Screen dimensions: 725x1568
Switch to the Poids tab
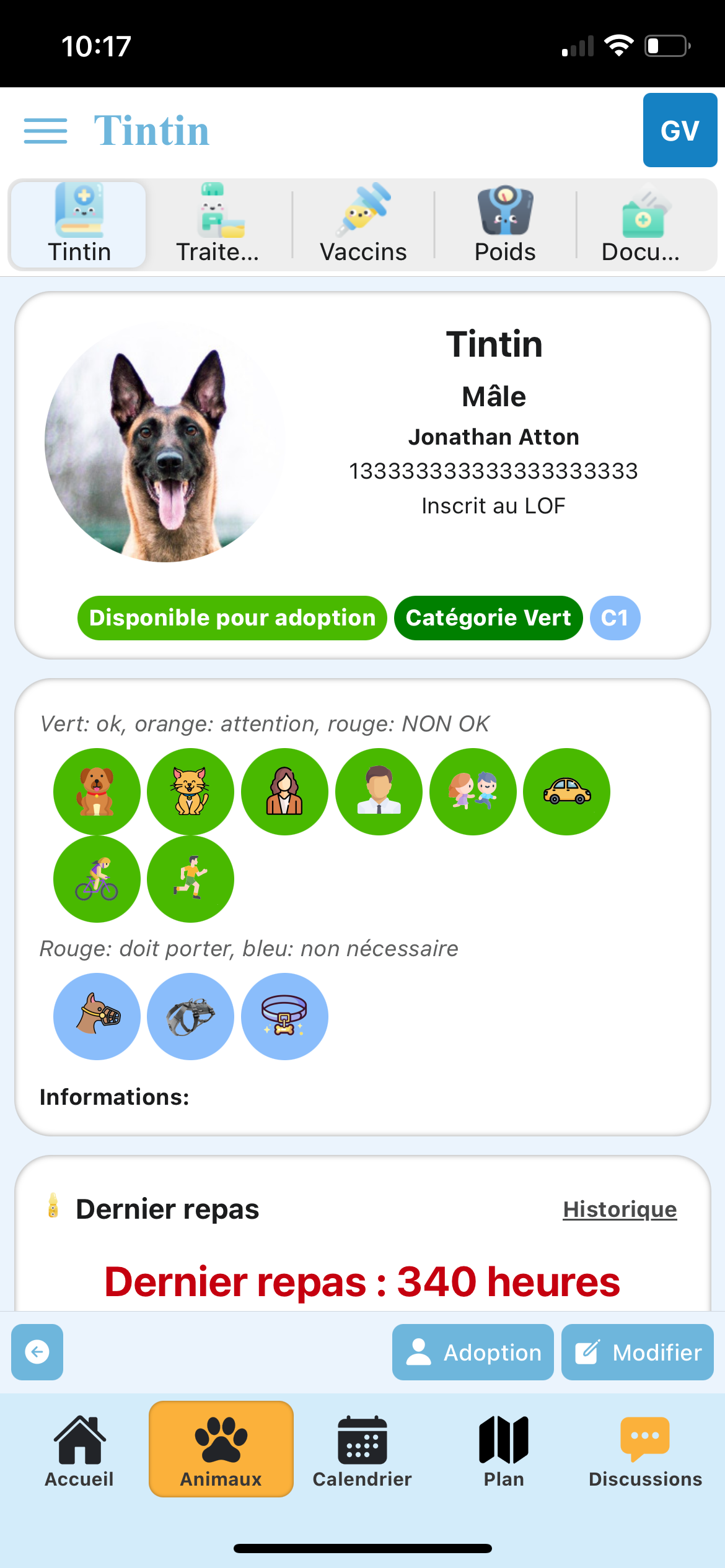505,224
